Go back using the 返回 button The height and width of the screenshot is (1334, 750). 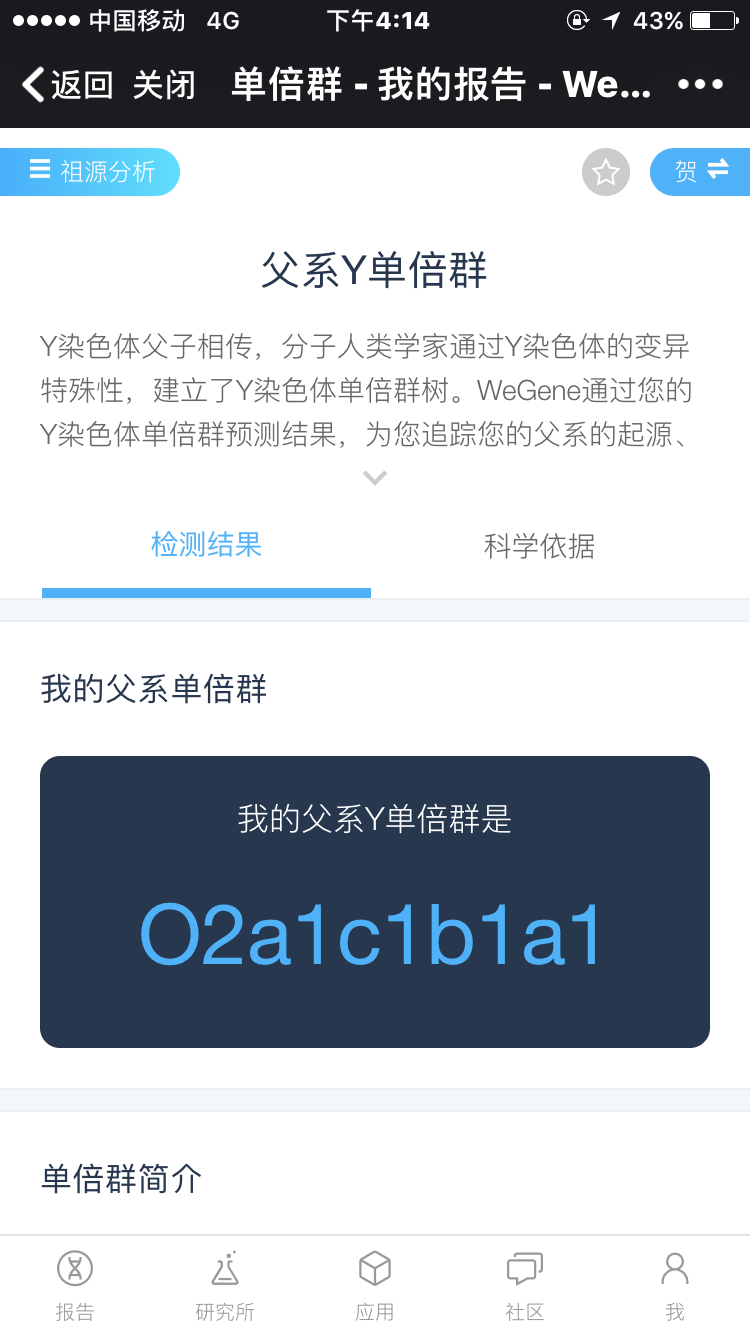click(x=68, y=85)
